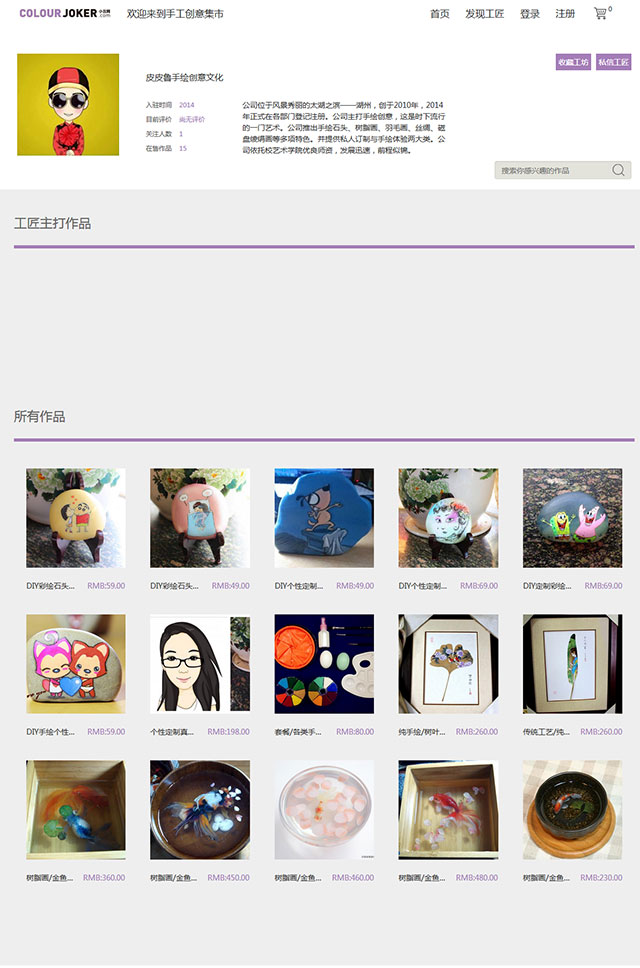Open the resin goldfish item RMB:360.00

(75, 810)
